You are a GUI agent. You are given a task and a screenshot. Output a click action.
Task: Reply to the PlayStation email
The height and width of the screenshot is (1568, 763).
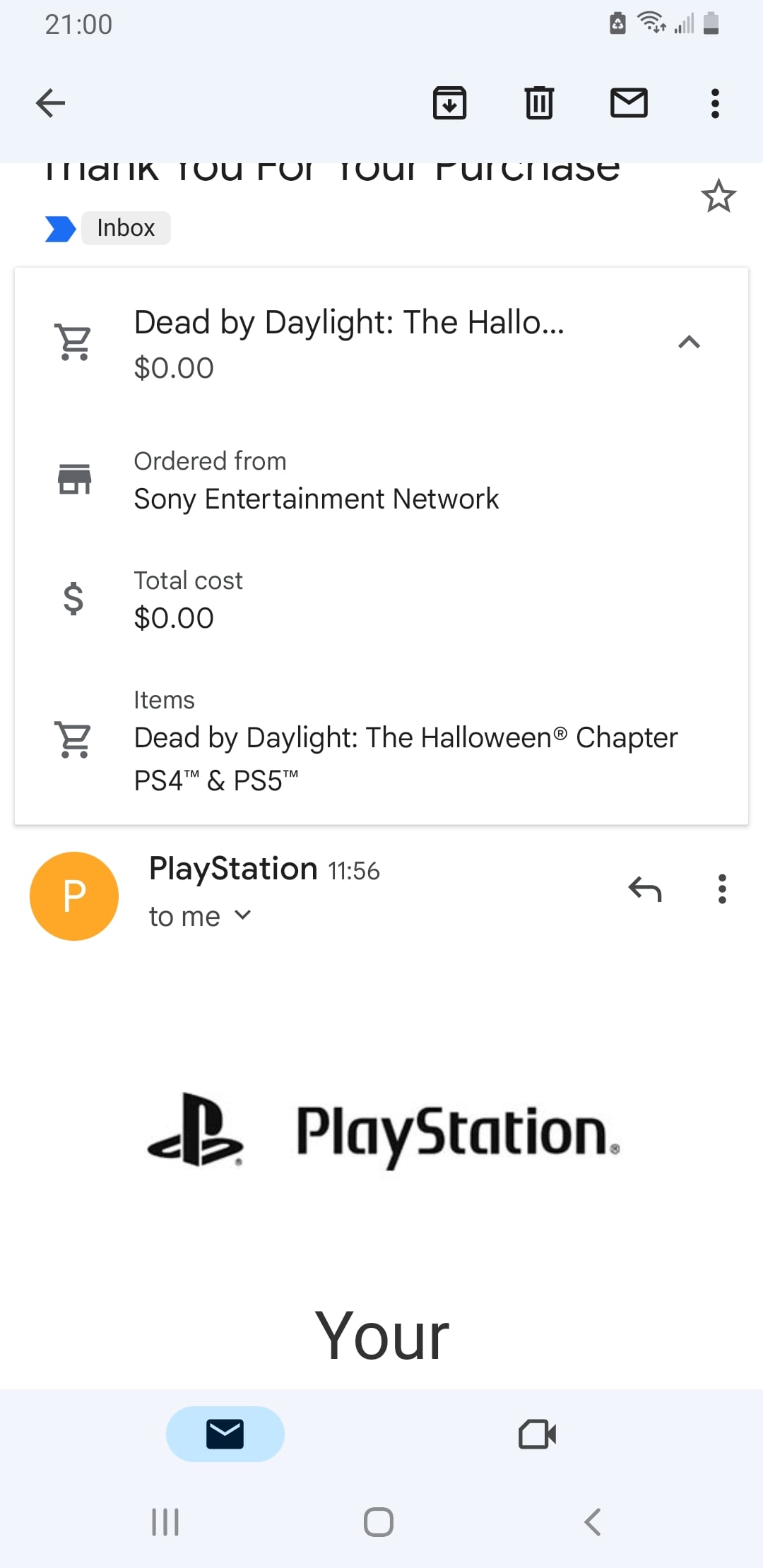click(x=645, y=889)
